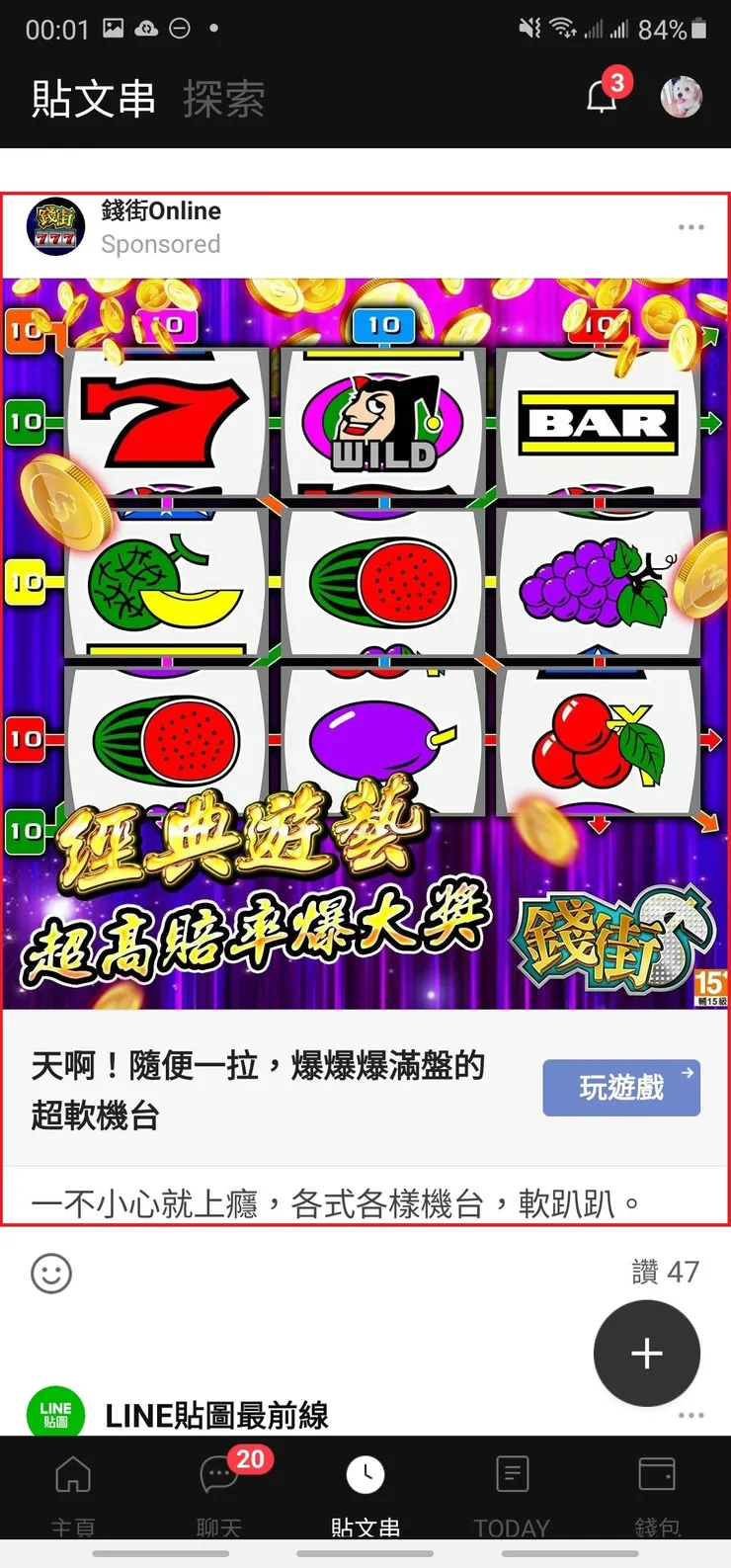
Task: Tap your profile picture in the top bar
Action: point(681,98)
